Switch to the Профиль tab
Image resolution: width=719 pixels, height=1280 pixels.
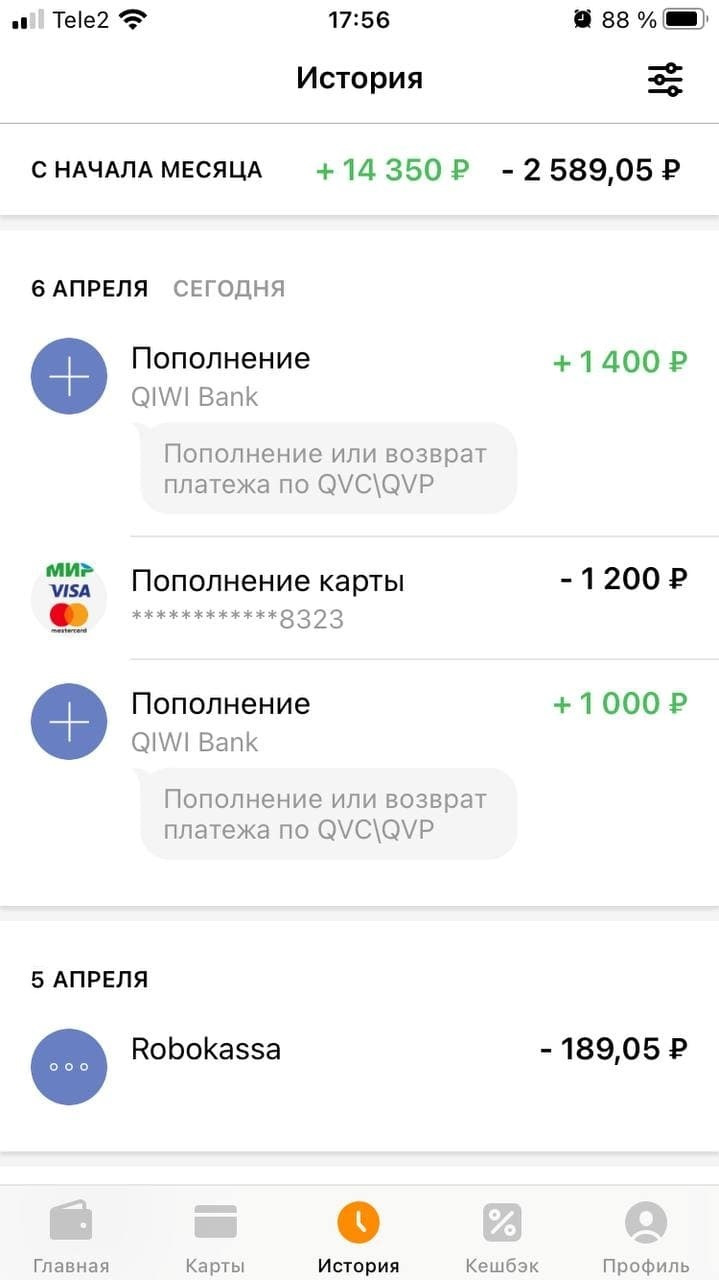tap(646, 1238)
